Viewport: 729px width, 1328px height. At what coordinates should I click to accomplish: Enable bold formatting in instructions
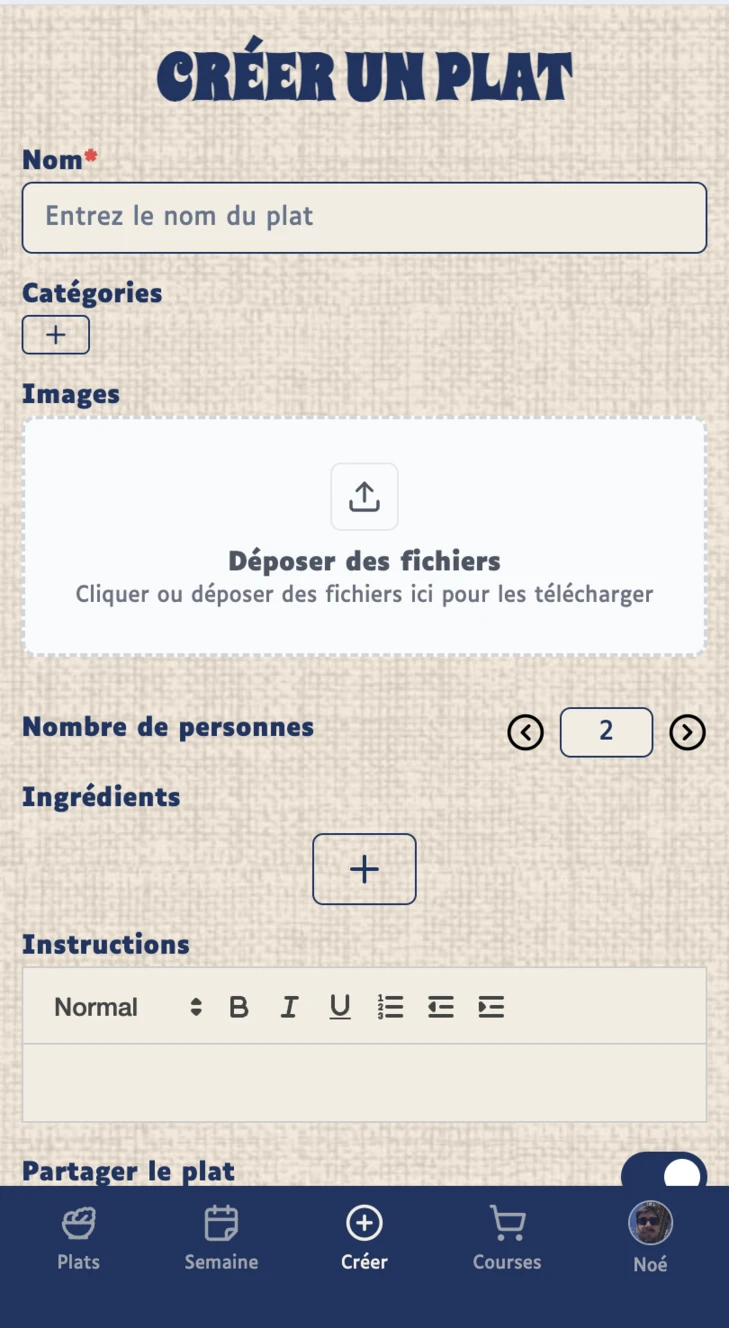pos(239,1007)
